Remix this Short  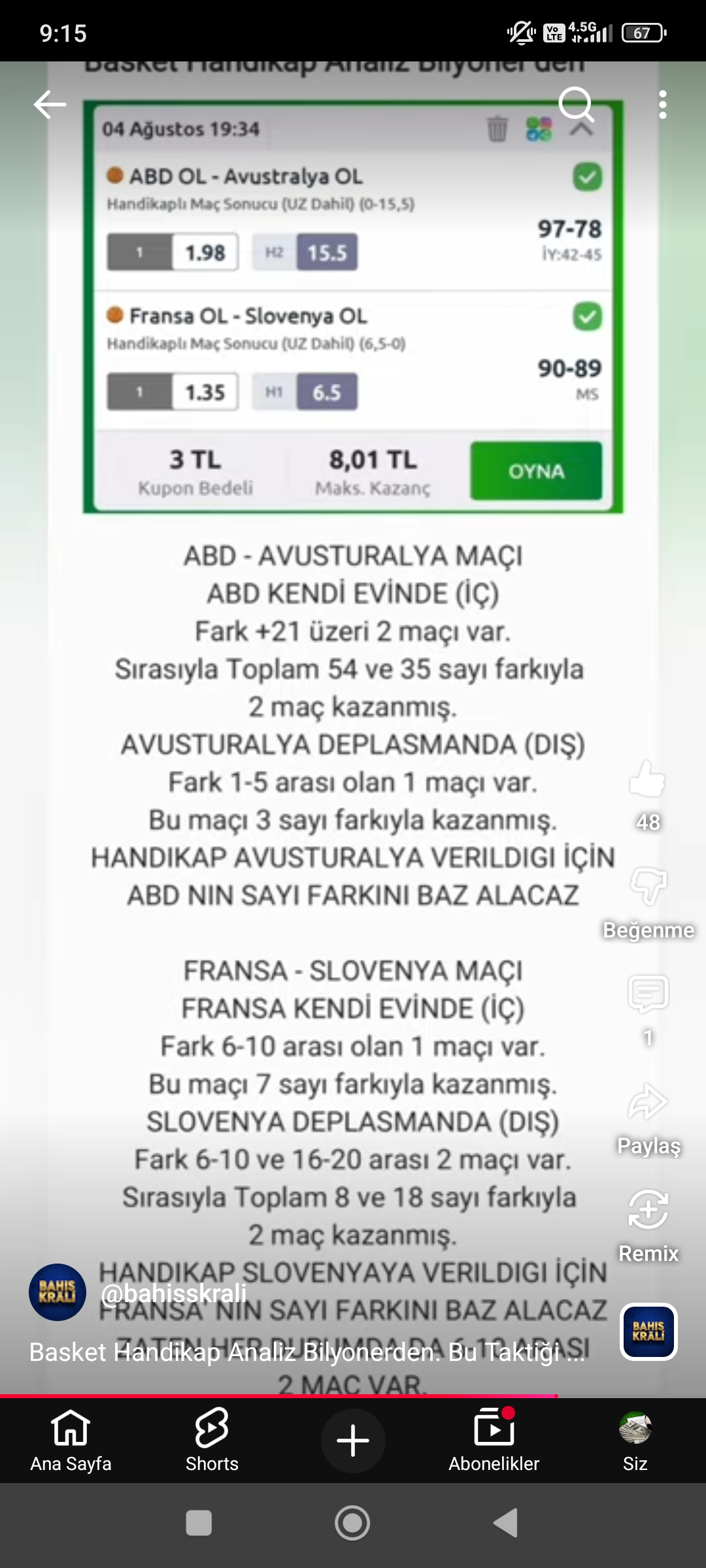(648, 1209)
